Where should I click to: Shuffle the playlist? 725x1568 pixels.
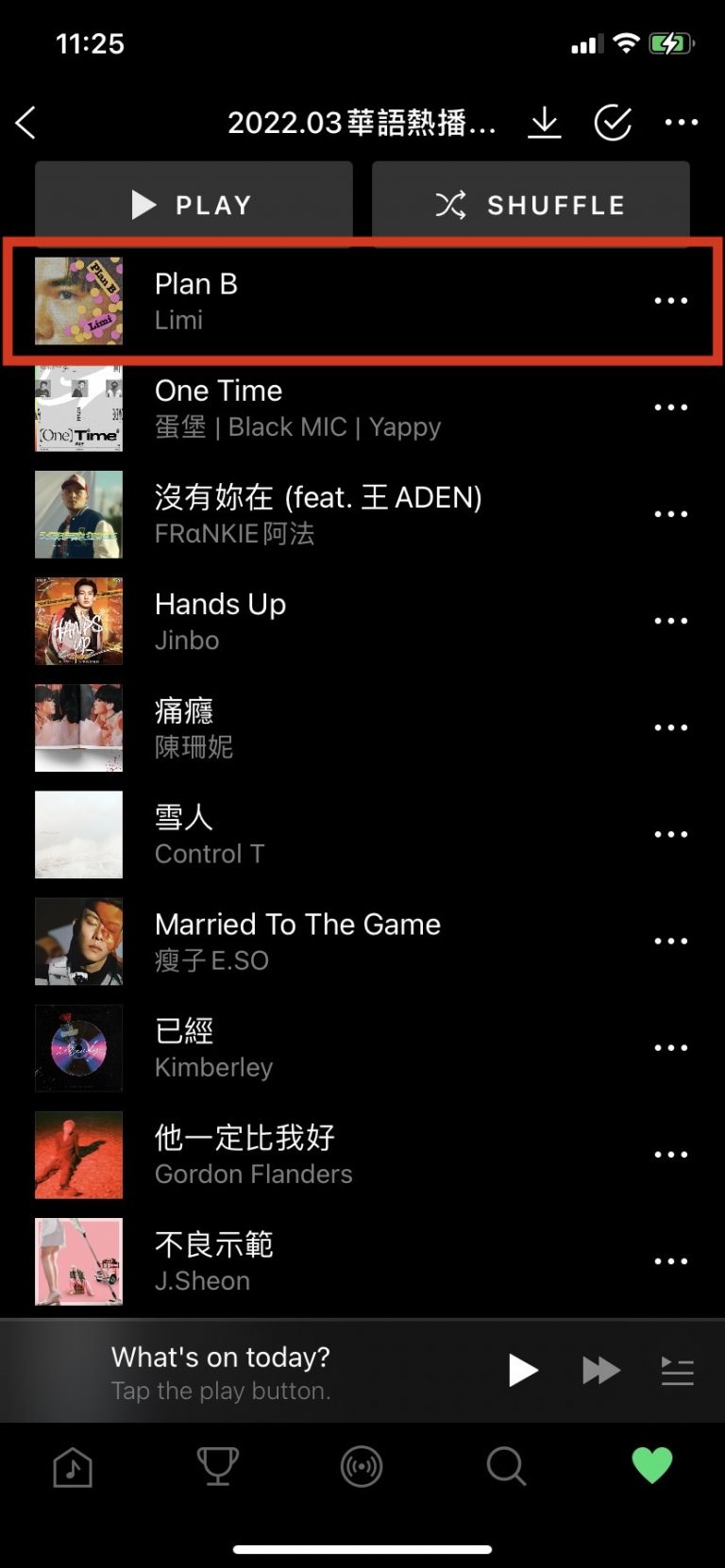531,205
